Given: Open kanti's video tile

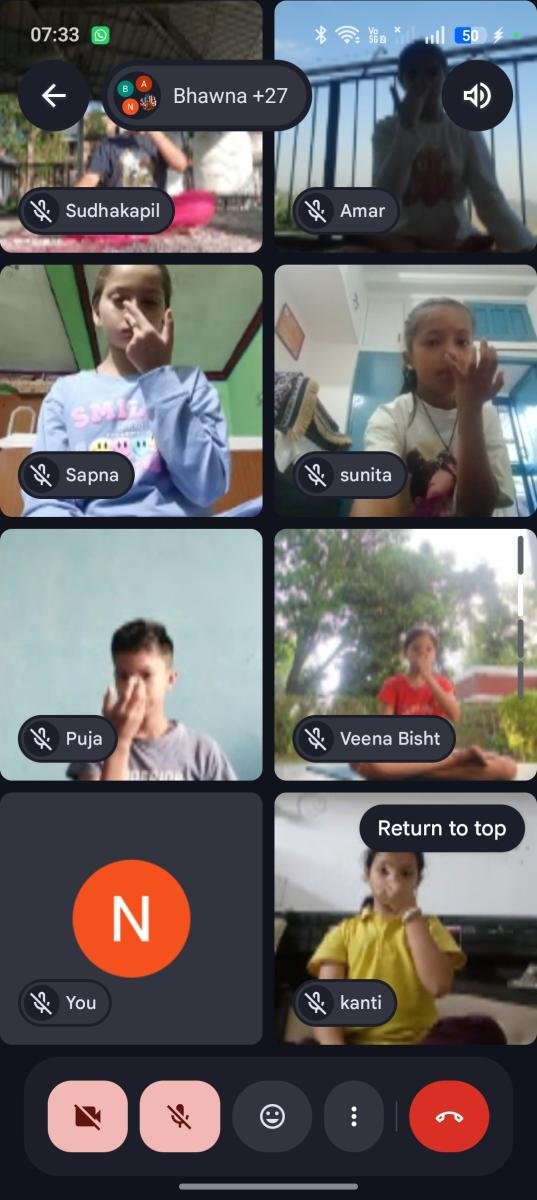Looking at the screenshot, I should point(406,918).
